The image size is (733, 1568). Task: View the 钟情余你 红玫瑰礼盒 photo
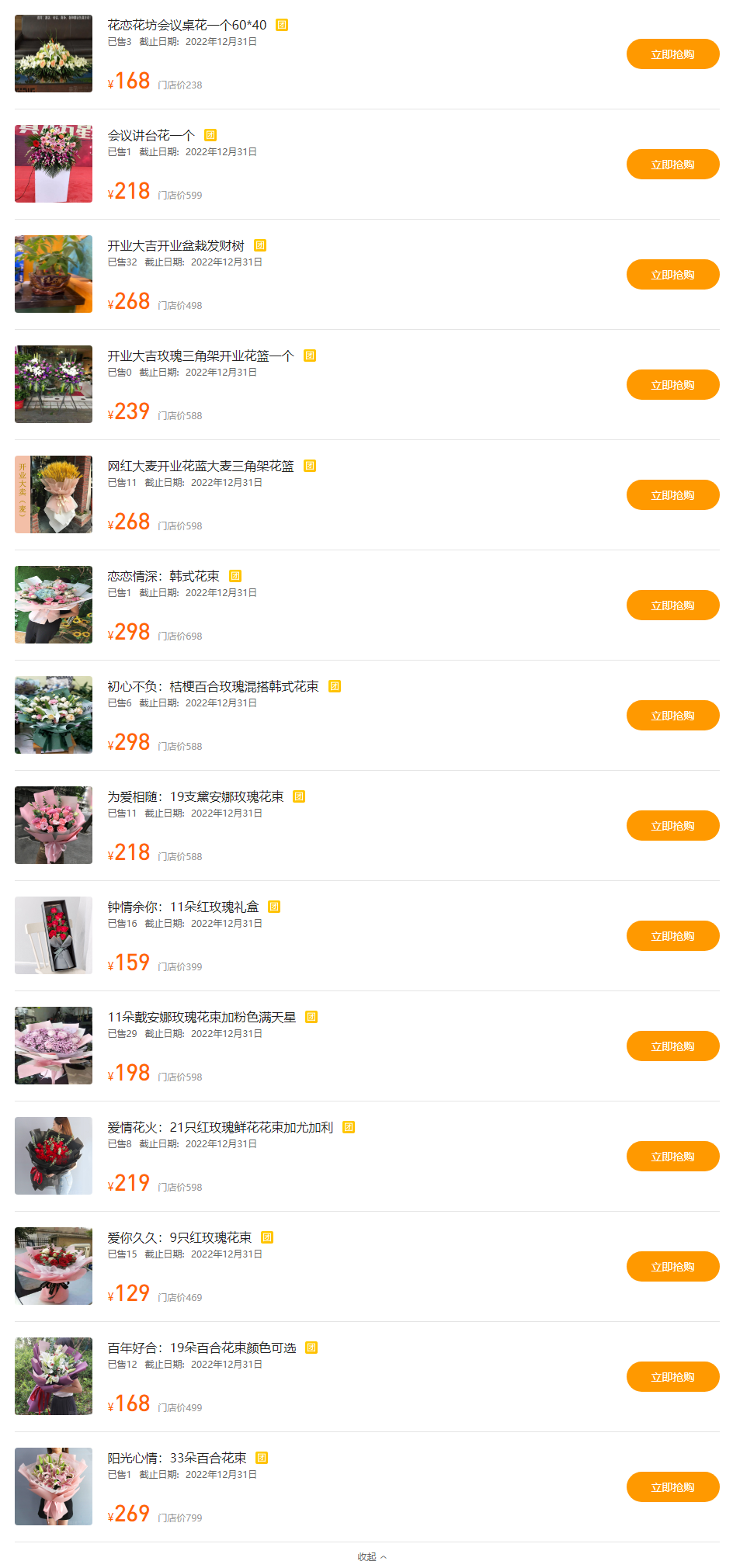[x=54, y=935]
